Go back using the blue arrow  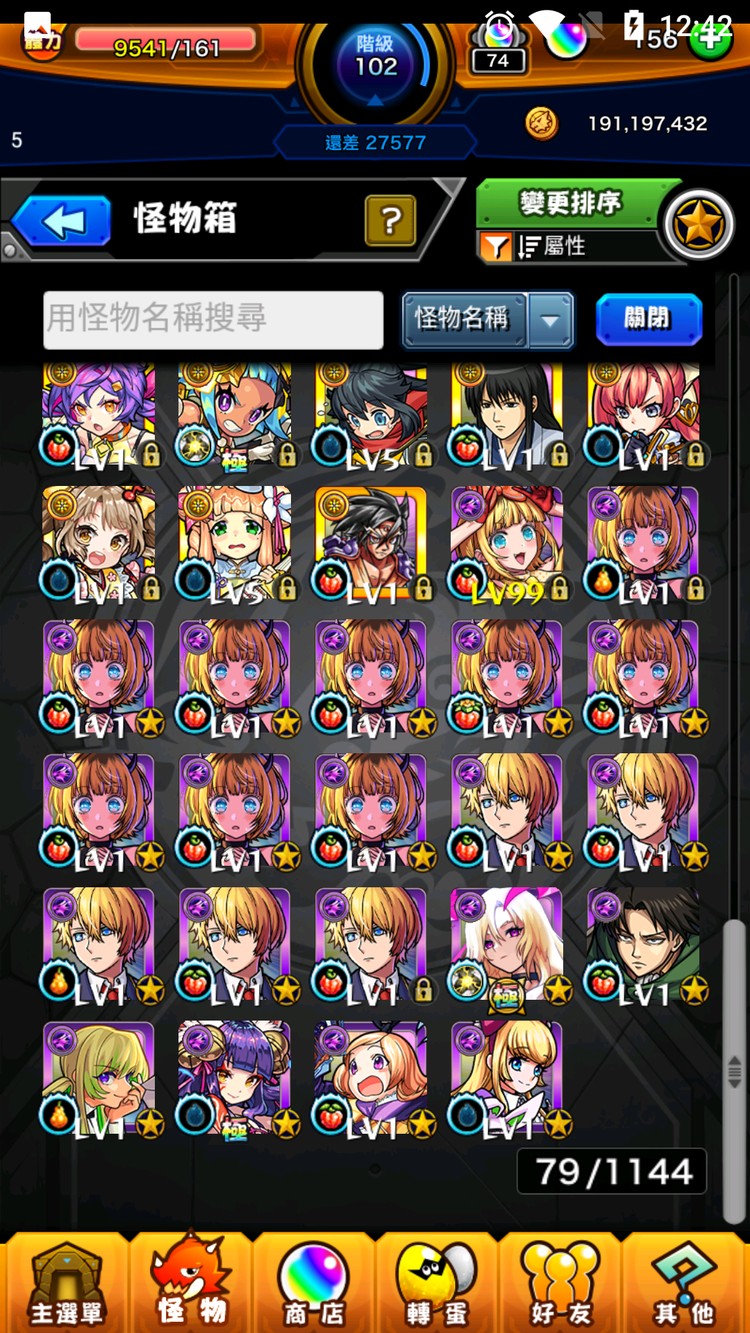point(62,220)
